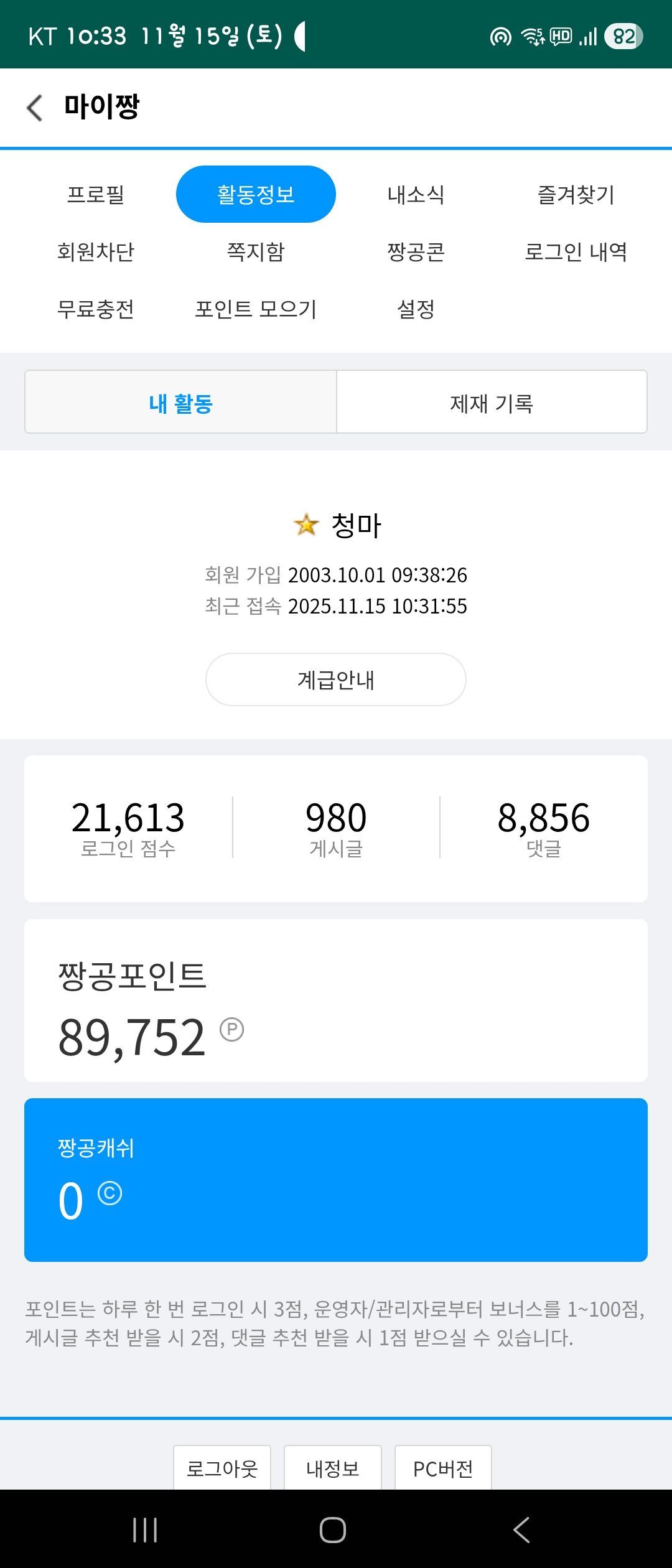Tap 포인트 모으기
Image resolution: width=672 pixels, height=1568 pixels.
click(256, 309)
